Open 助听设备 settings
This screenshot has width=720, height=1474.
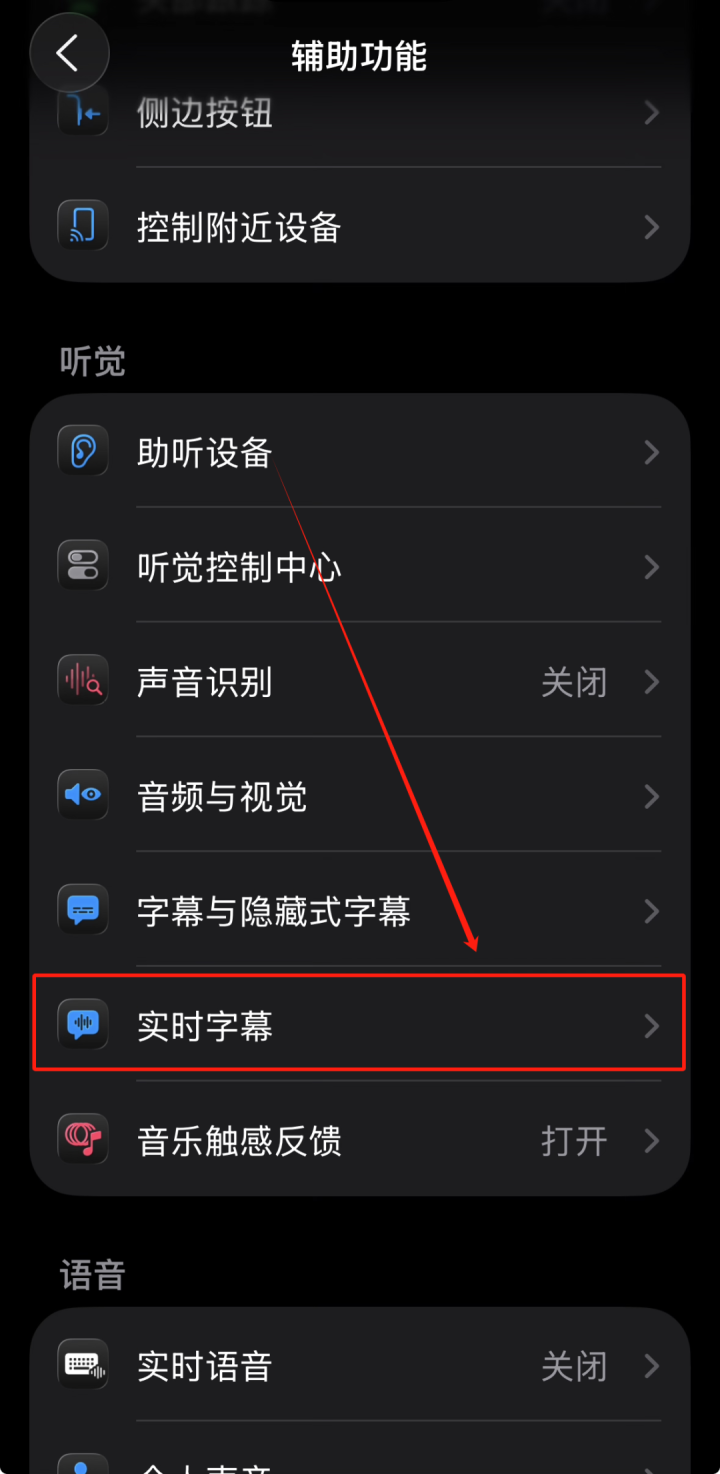[x=360, y=452]
